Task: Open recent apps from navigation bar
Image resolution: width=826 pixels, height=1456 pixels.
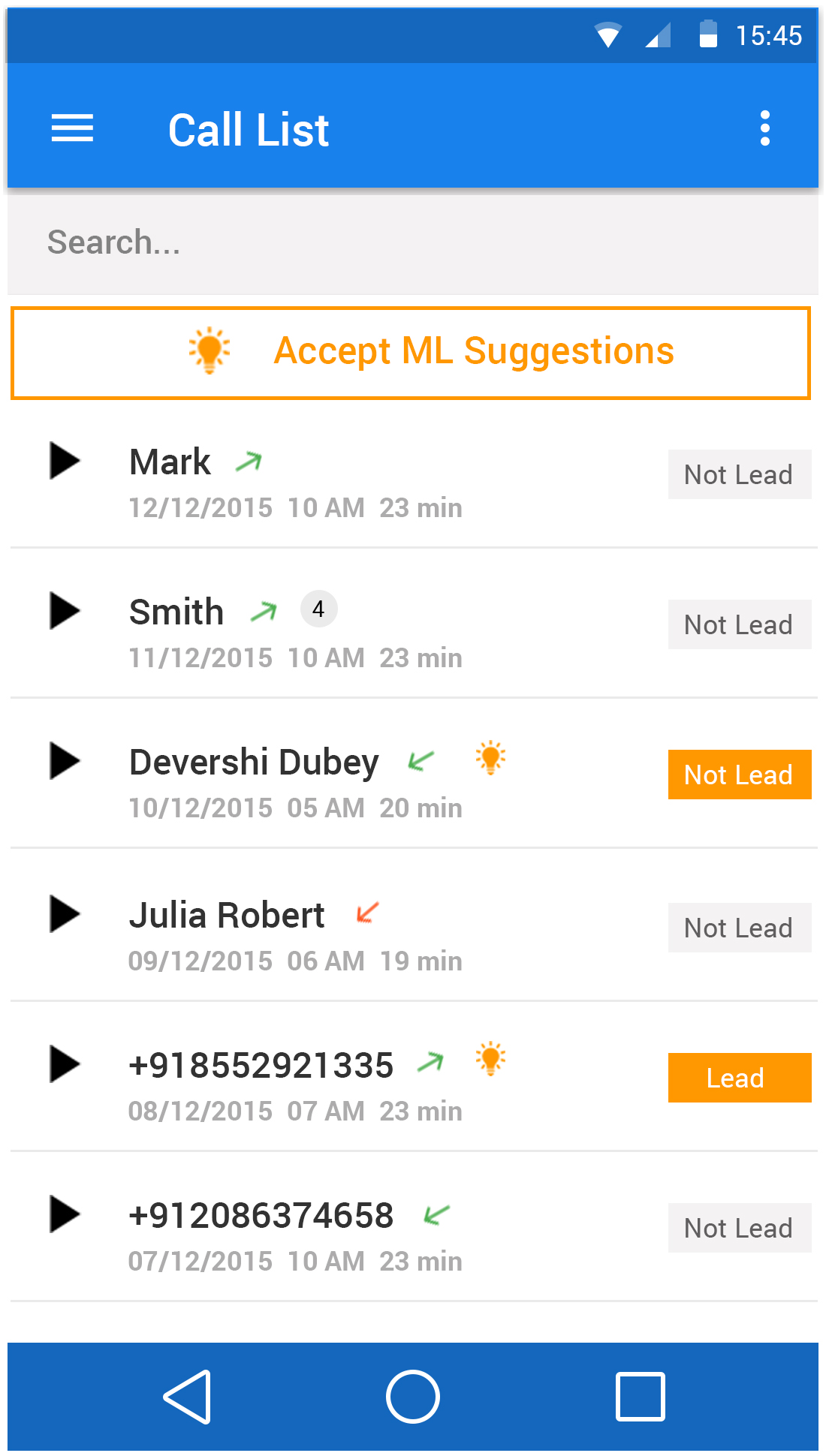Action: (640, 1397)
